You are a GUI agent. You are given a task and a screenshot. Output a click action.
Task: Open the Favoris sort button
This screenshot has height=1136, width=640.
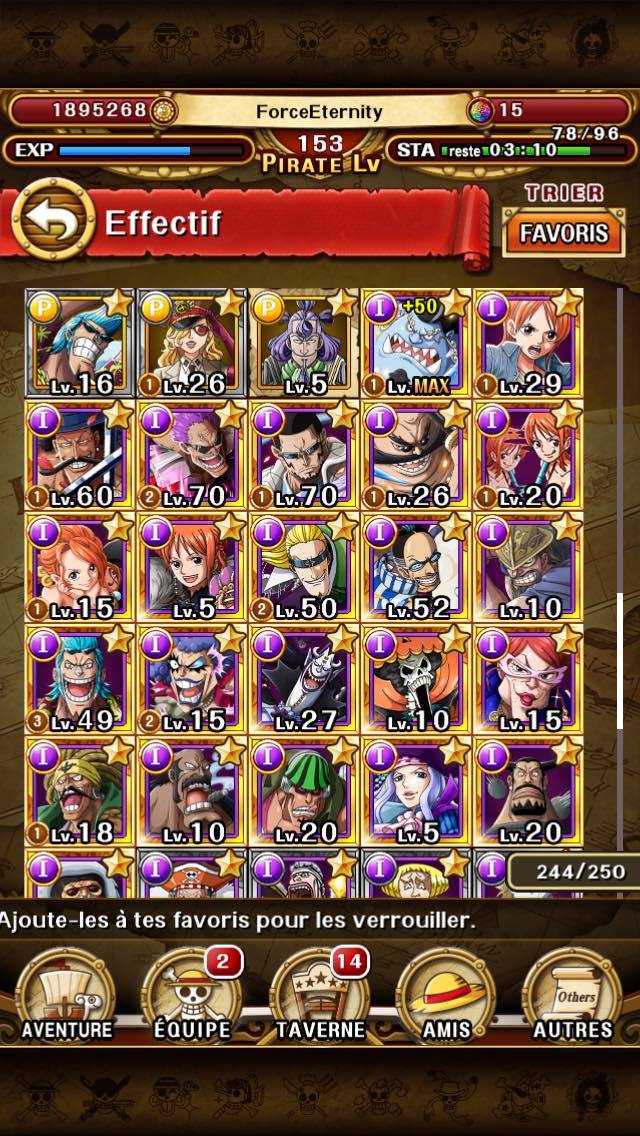pos(563,233)
